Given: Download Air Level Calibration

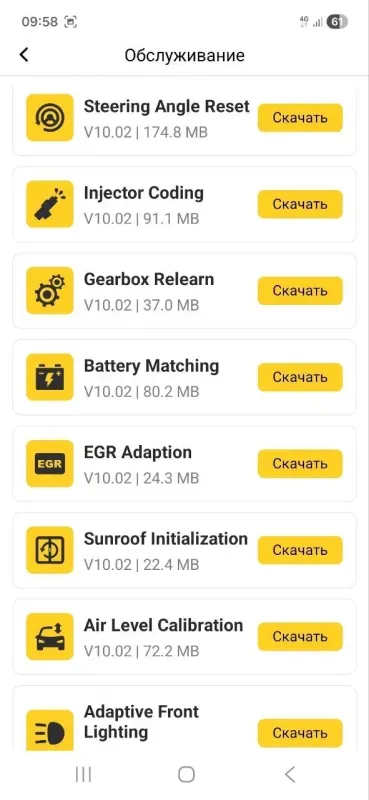Looking at the screenshot, I should click(300, 637).
